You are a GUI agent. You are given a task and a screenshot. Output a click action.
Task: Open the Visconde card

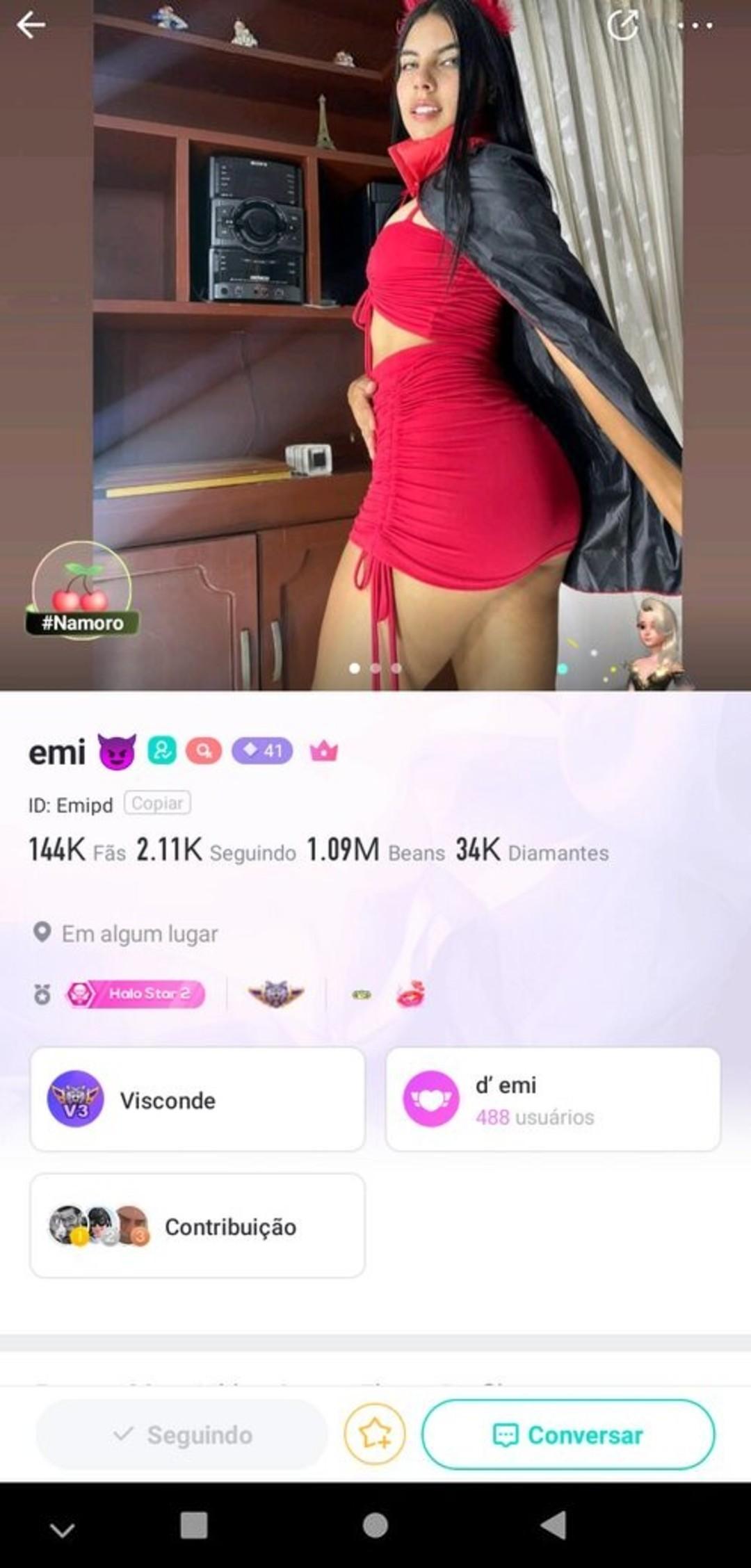pyautogui.click(x=197, y=1099)
